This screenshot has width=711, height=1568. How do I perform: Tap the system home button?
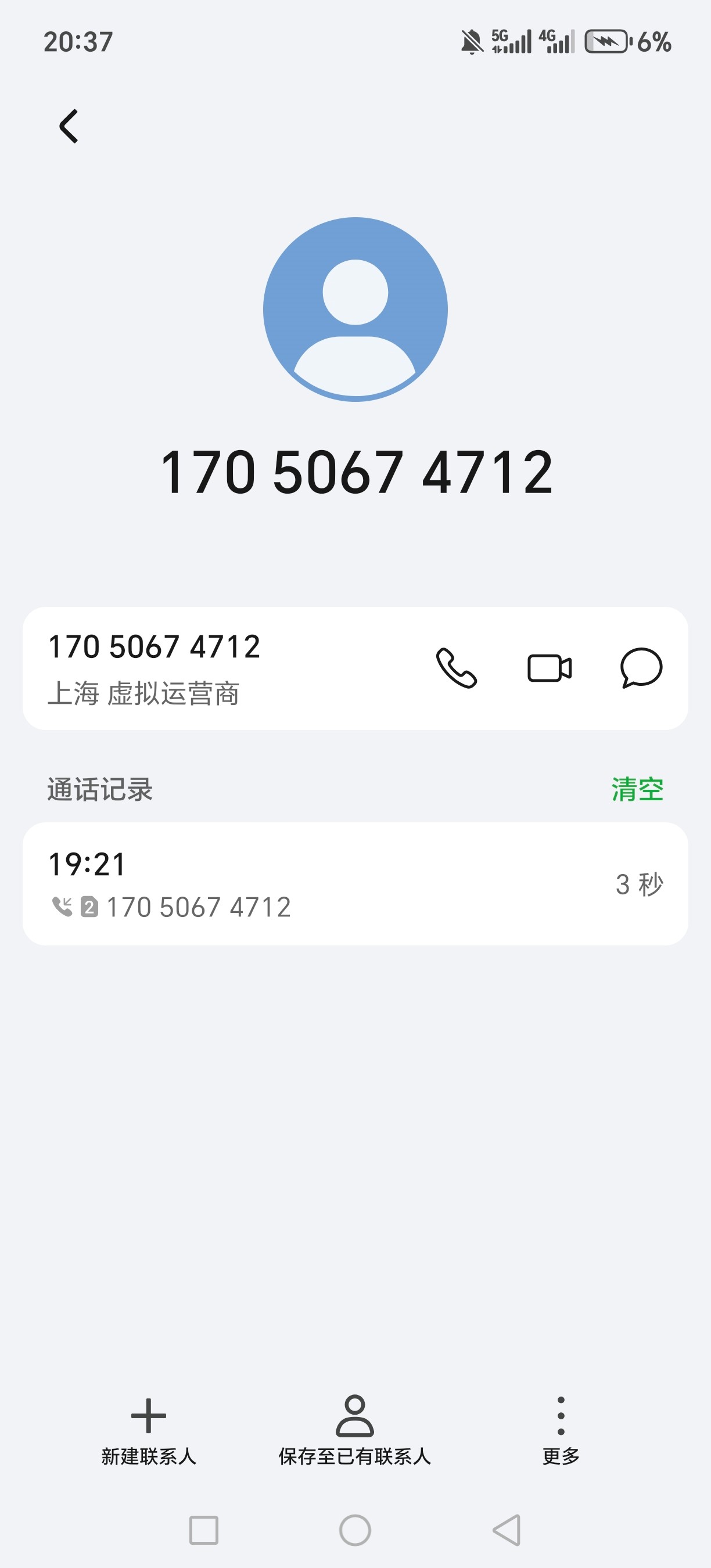[x=355, y=1530]
